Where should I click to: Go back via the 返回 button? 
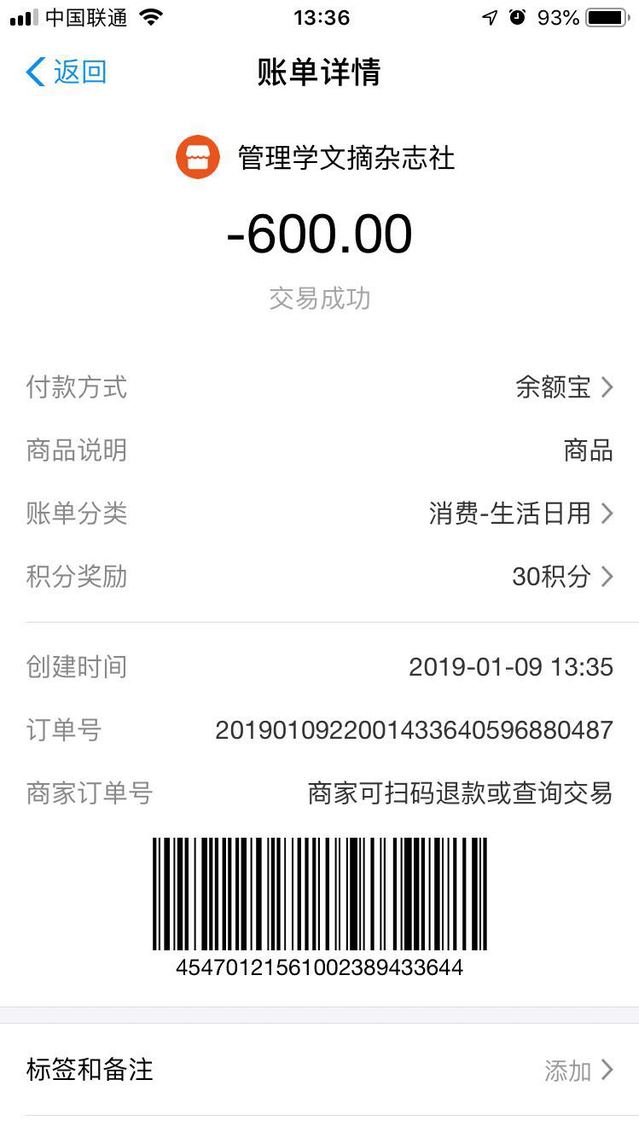(x=66, y=72)
